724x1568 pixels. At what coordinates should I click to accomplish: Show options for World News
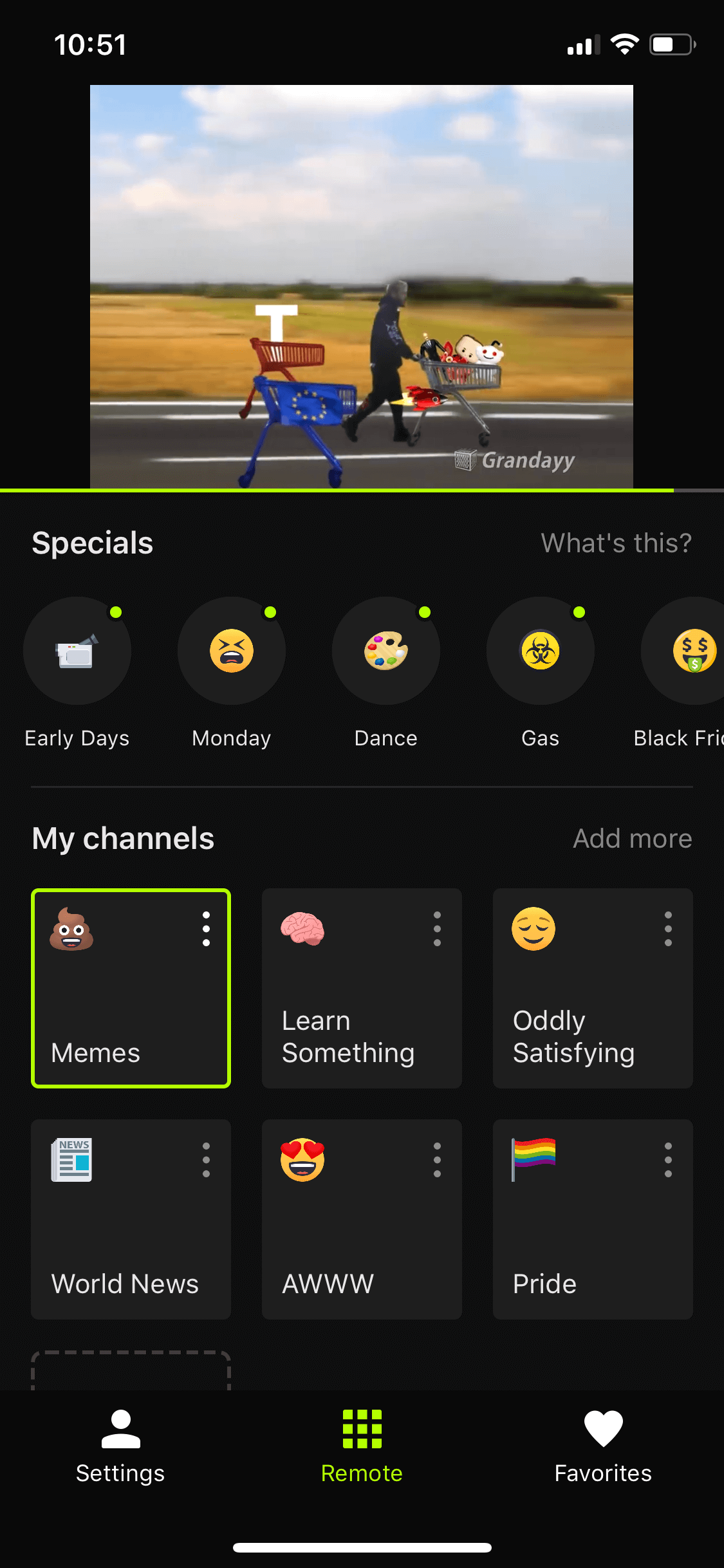tap(206, 1160)
